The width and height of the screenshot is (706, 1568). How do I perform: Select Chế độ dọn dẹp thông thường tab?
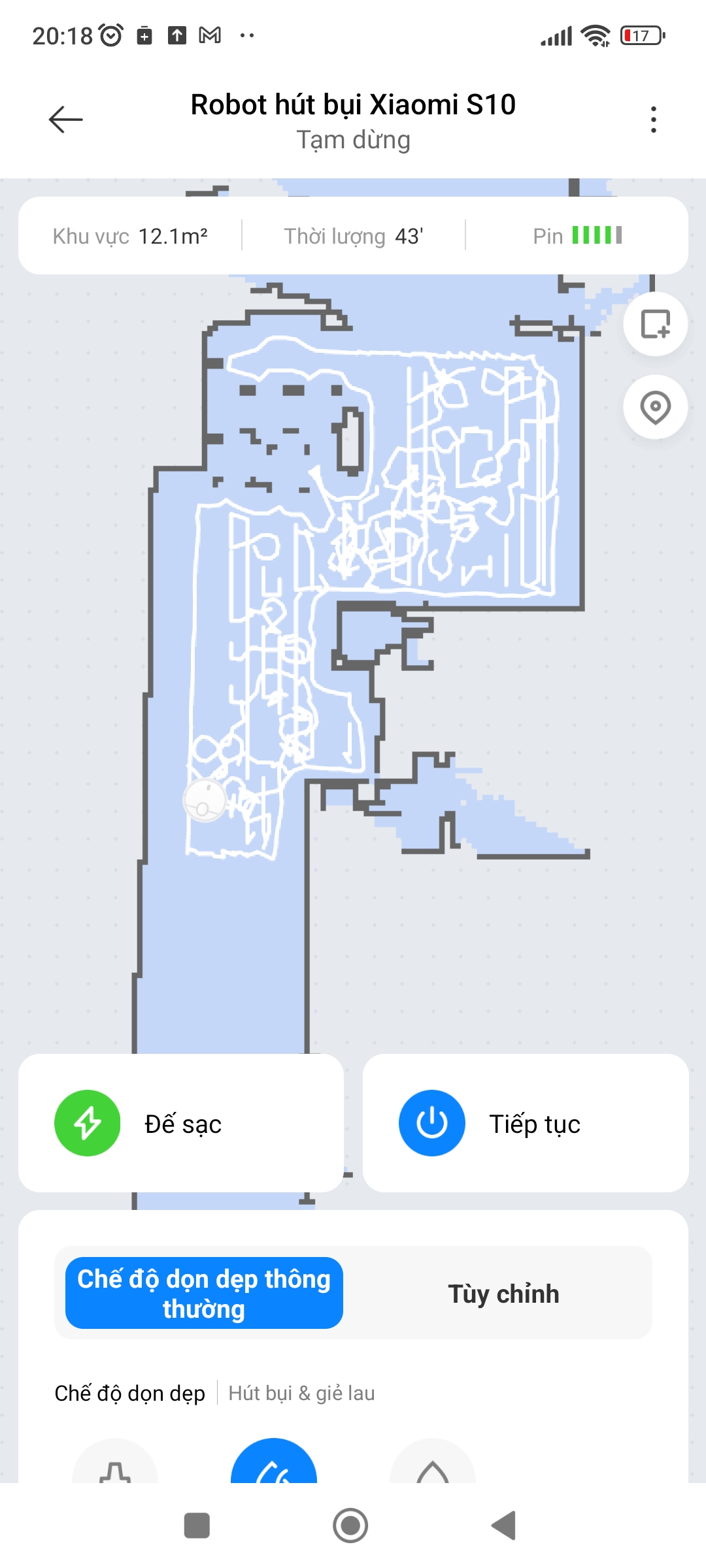point(204,1293)
